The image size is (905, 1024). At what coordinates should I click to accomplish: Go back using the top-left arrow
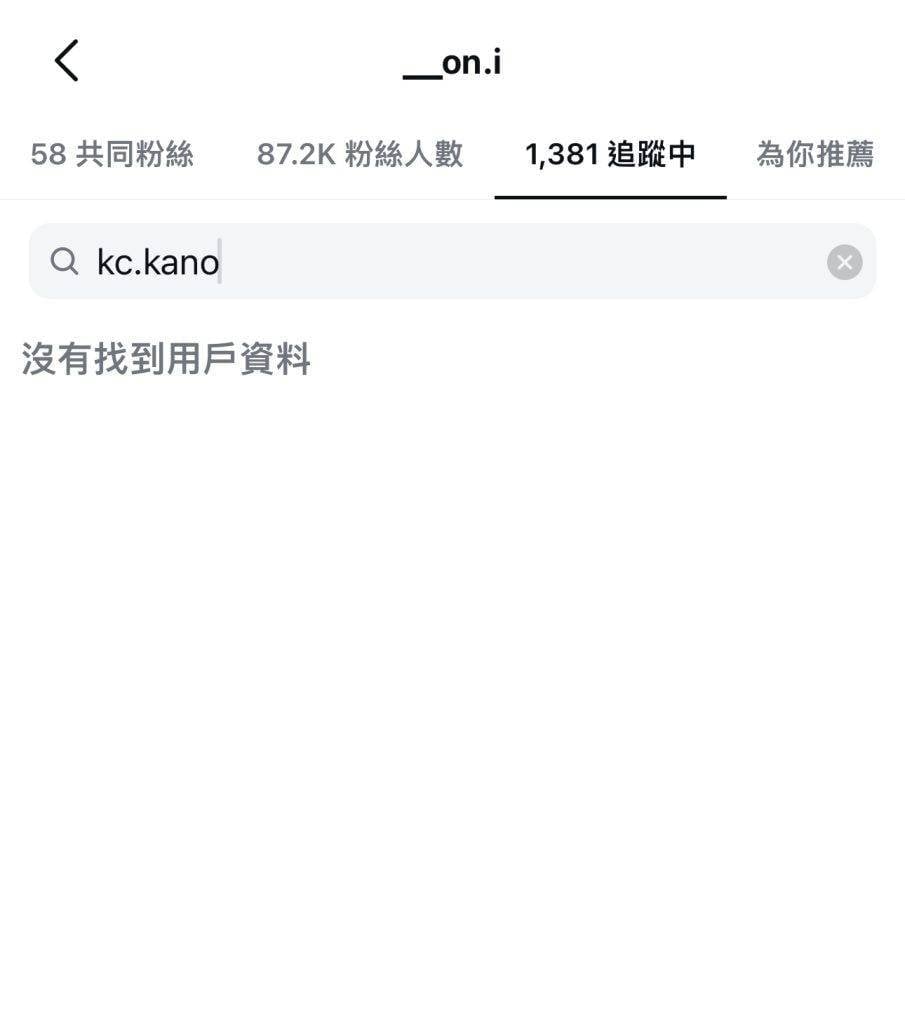[x=66, y=61]
